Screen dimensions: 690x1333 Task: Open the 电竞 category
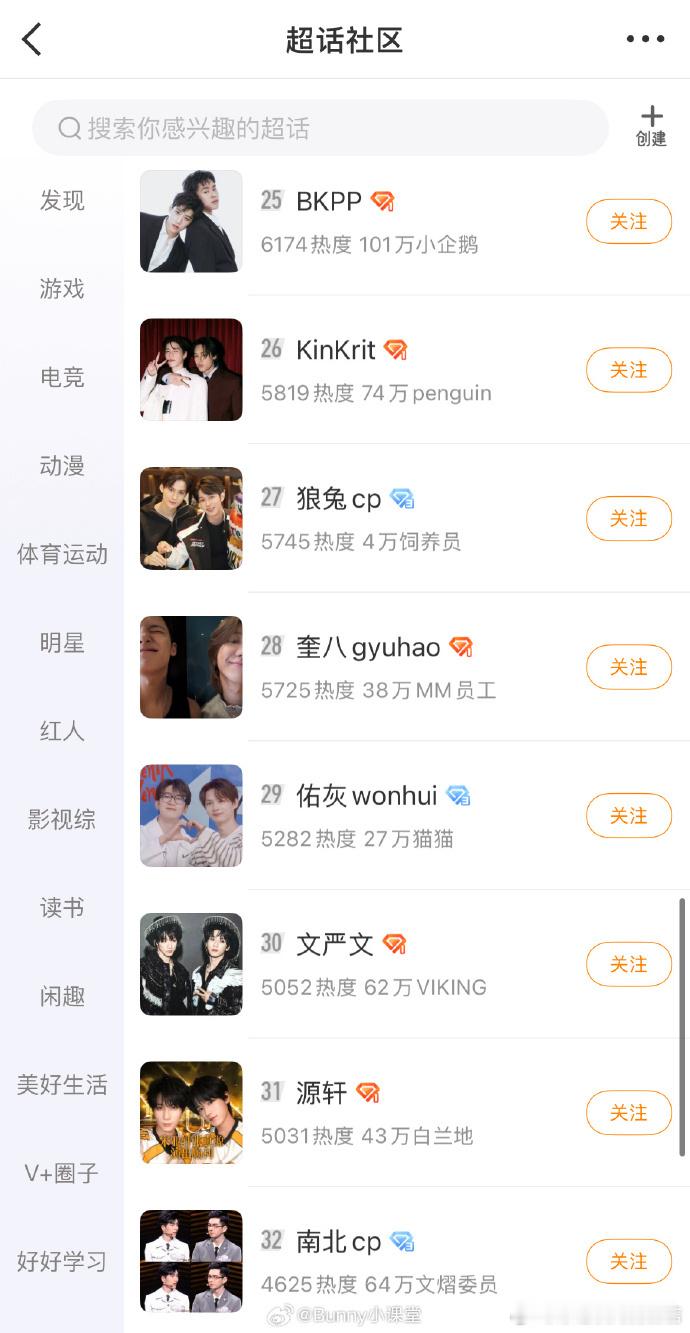click(62, 377)
